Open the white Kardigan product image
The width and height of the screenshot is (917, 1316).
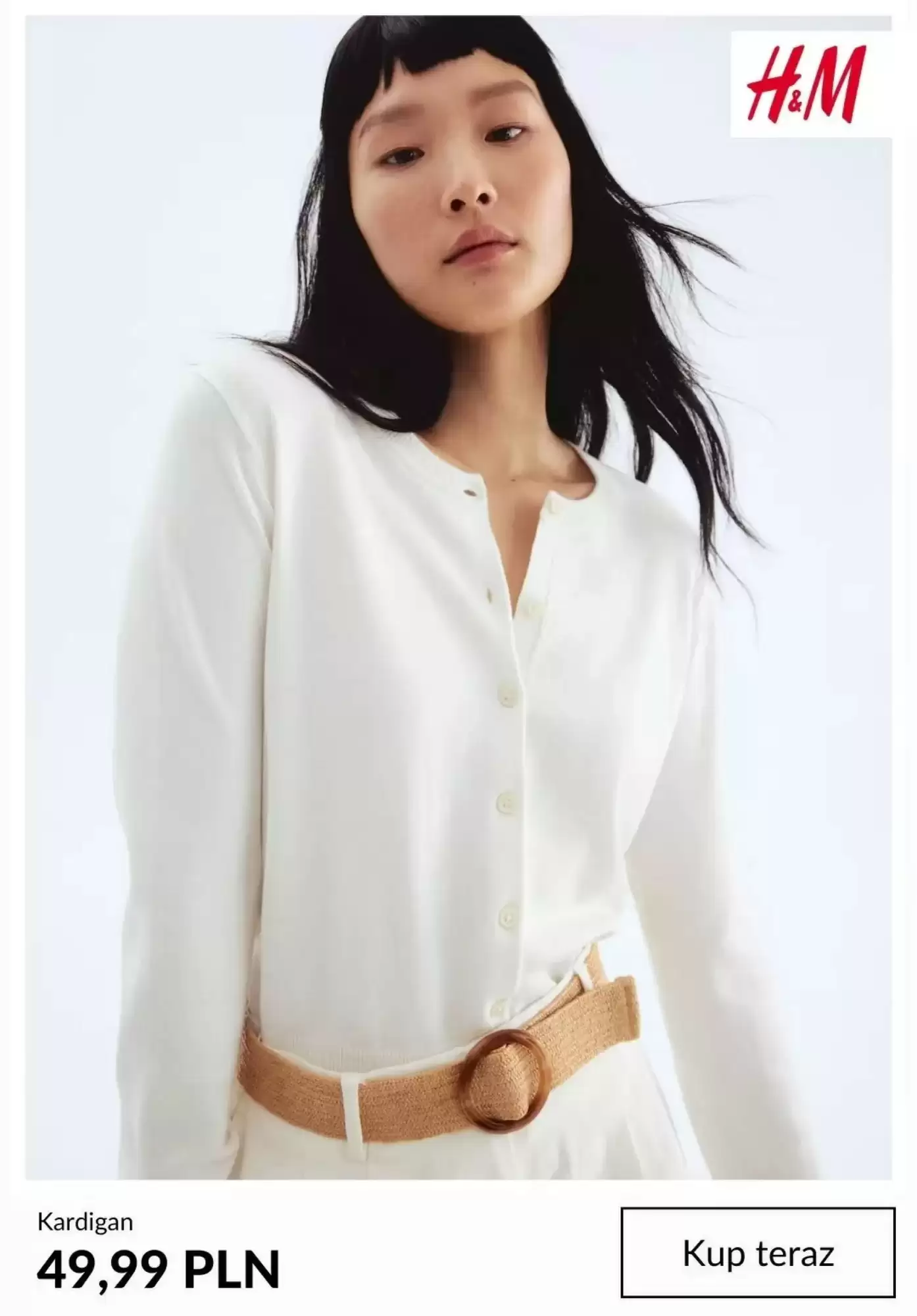pyautogui.click(x=458, y=592)
